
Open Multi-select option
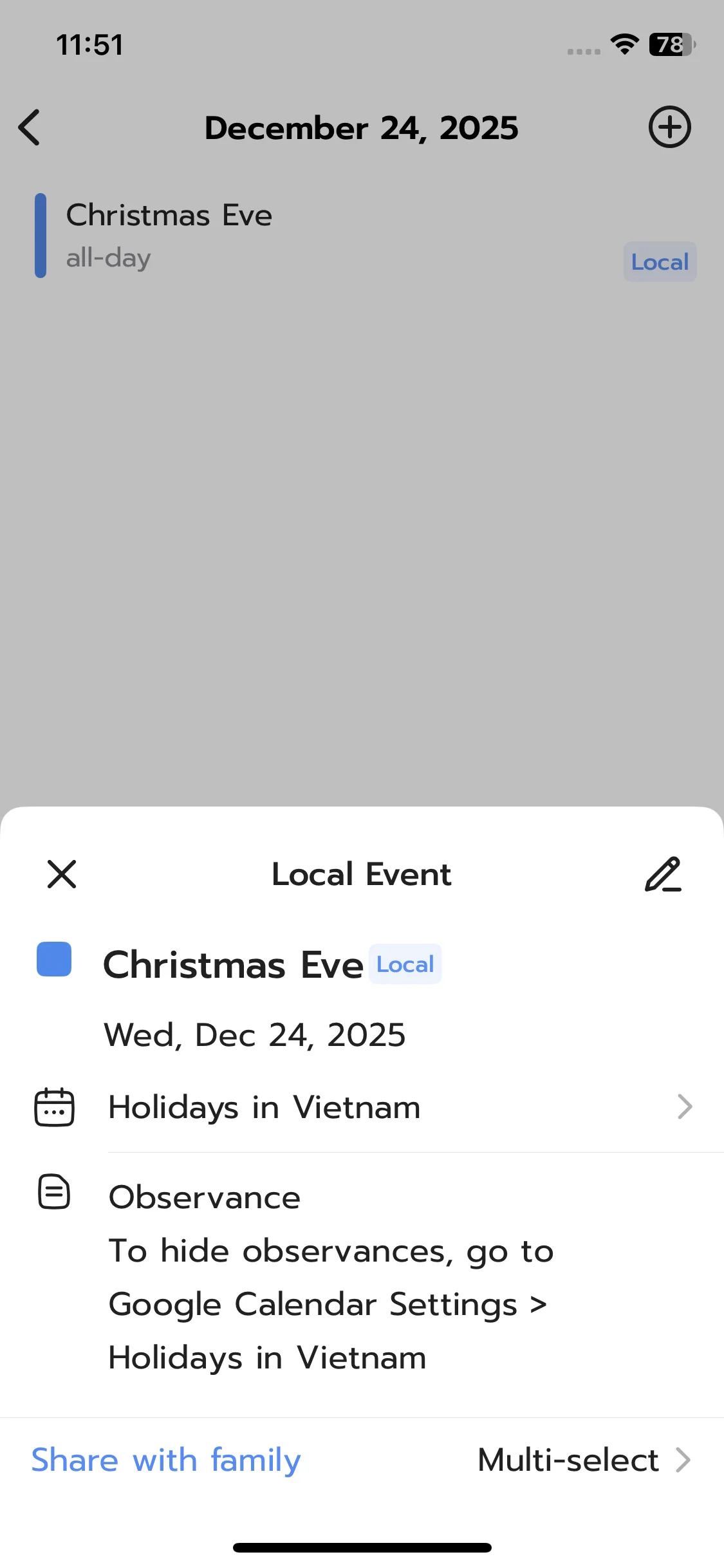(x=583, y=1460)
